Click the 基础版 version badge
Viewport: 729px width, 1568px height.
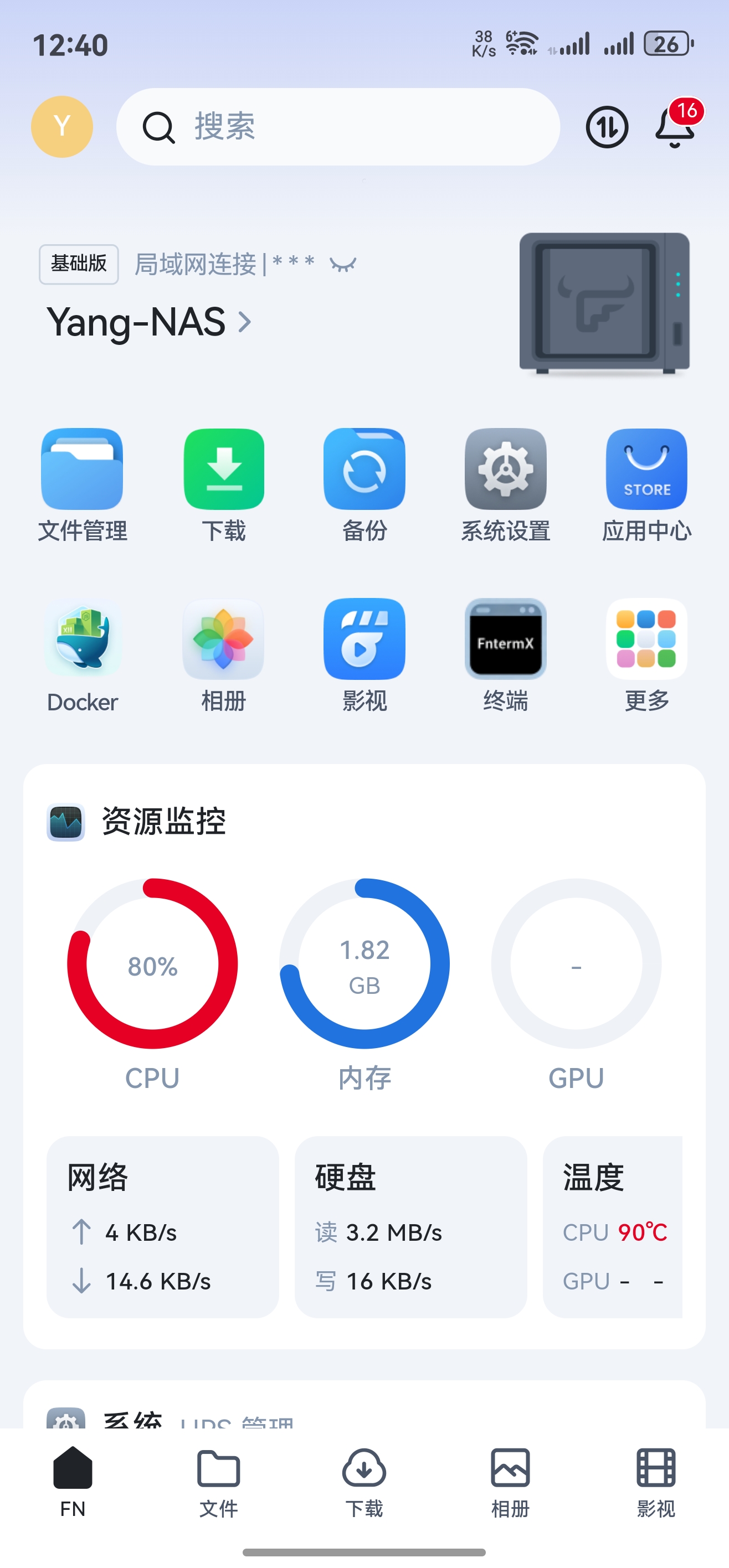pos(79,264)
